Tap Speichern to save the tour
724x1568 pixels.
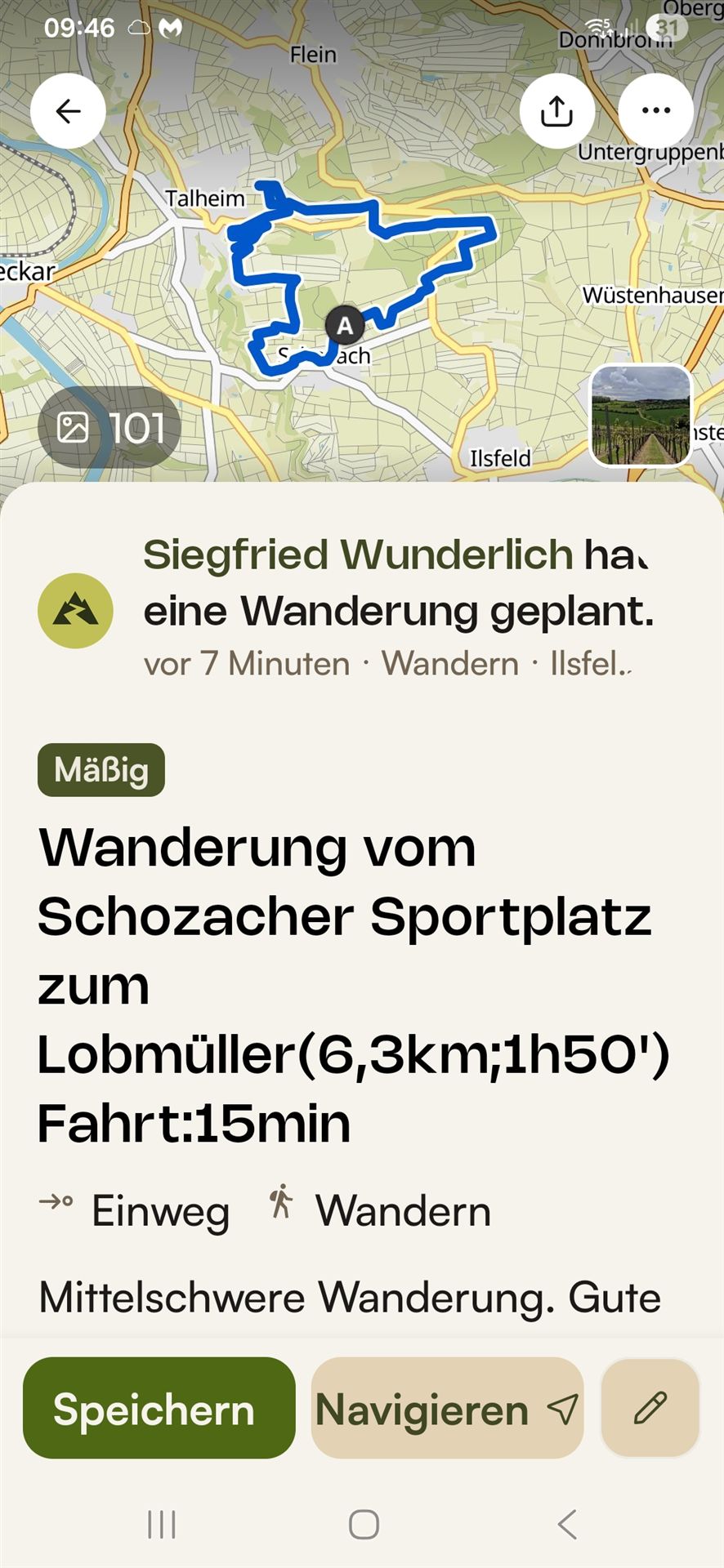159,1409
